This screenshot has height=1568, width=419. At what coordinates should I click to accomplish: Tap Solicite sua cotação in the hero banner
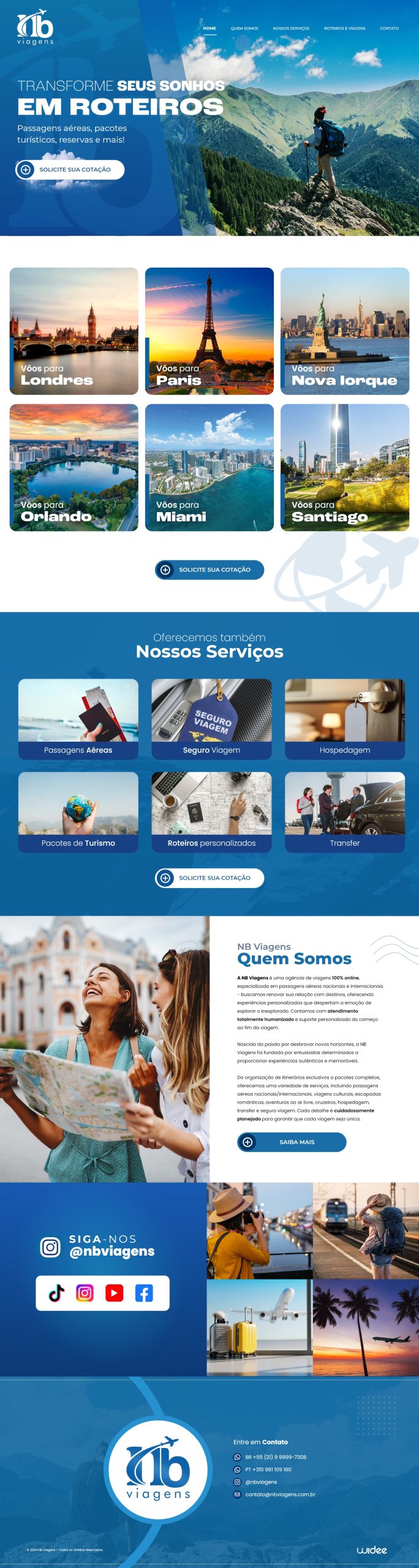70,170
